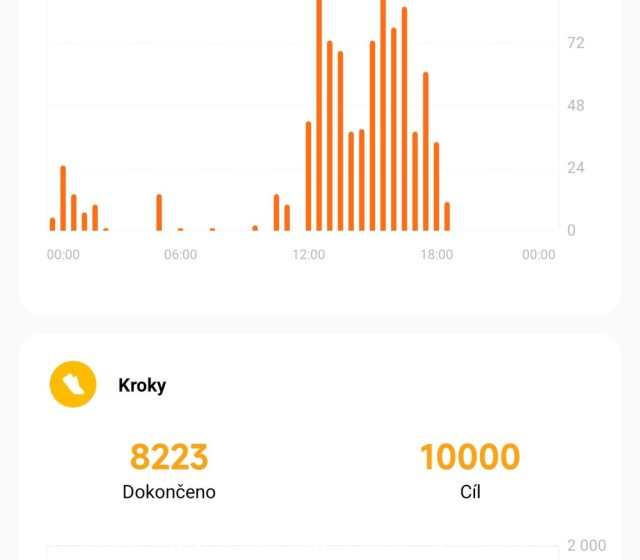This screenshot has width=640, height=560.
Task: Open the Kroky steps card
Action: tap(142, 385)
